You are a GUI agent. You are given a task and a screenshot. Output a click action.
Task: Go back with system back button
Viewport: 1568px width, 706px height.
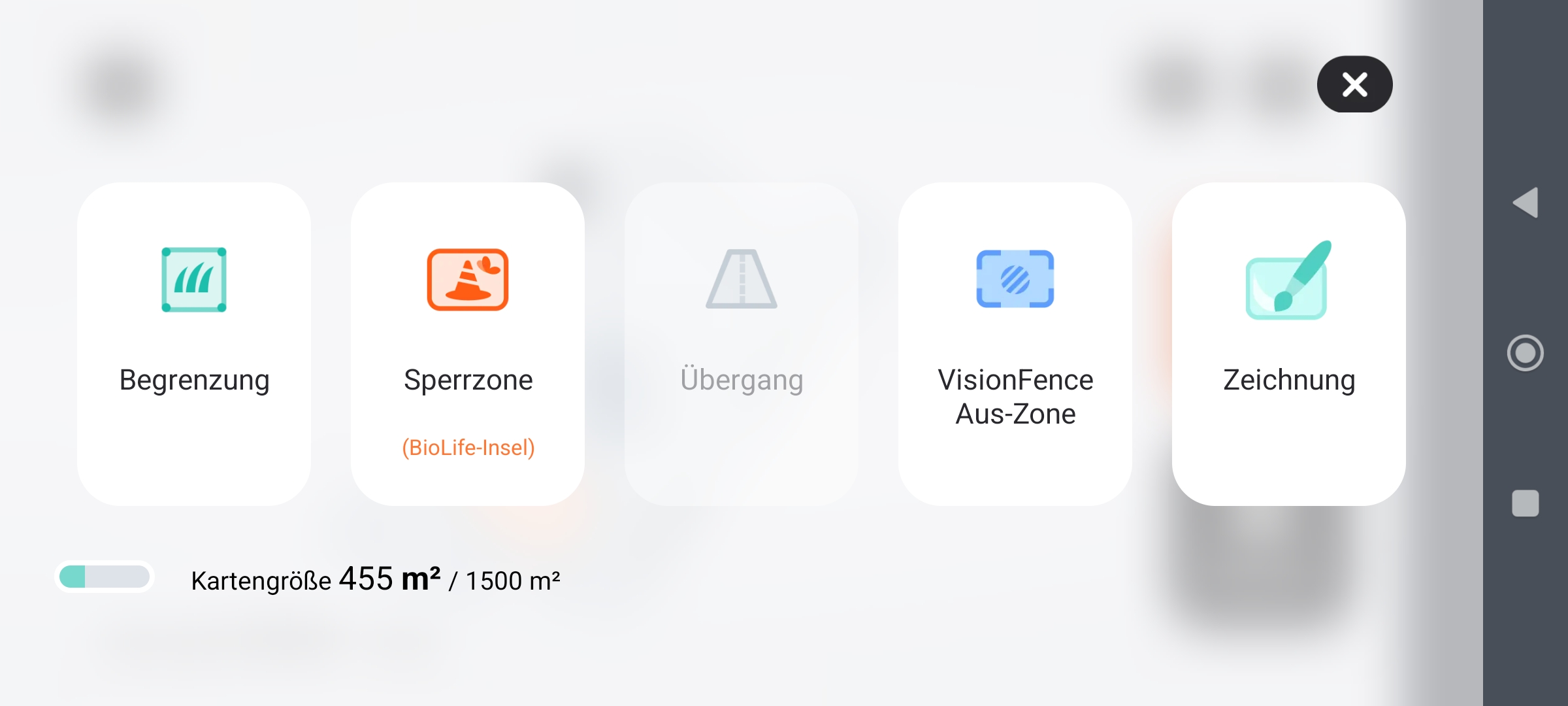pos(1526,202)
